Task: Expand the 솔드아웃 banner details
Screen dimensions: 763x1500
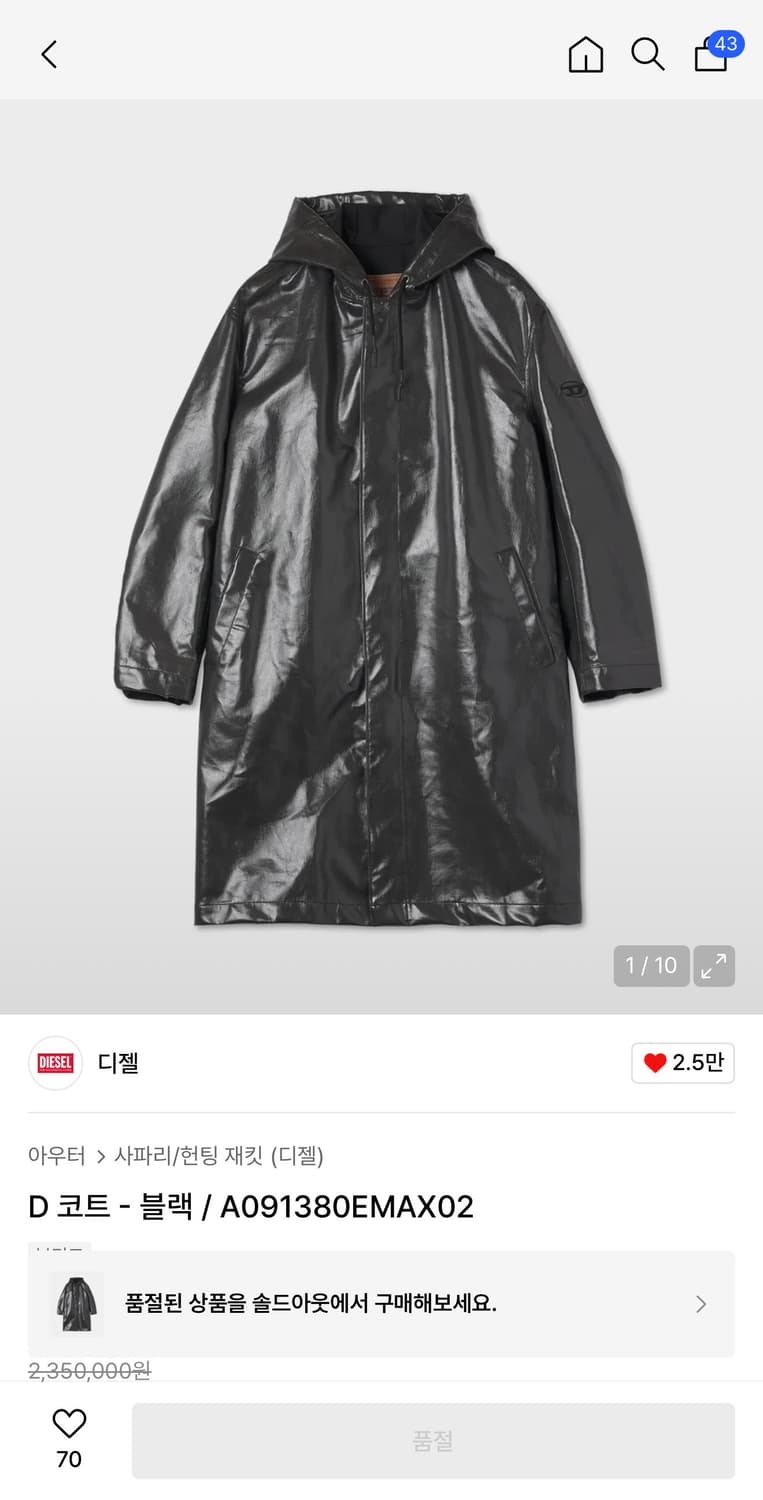Action: pyautogui.click(x=381, y=1304)
